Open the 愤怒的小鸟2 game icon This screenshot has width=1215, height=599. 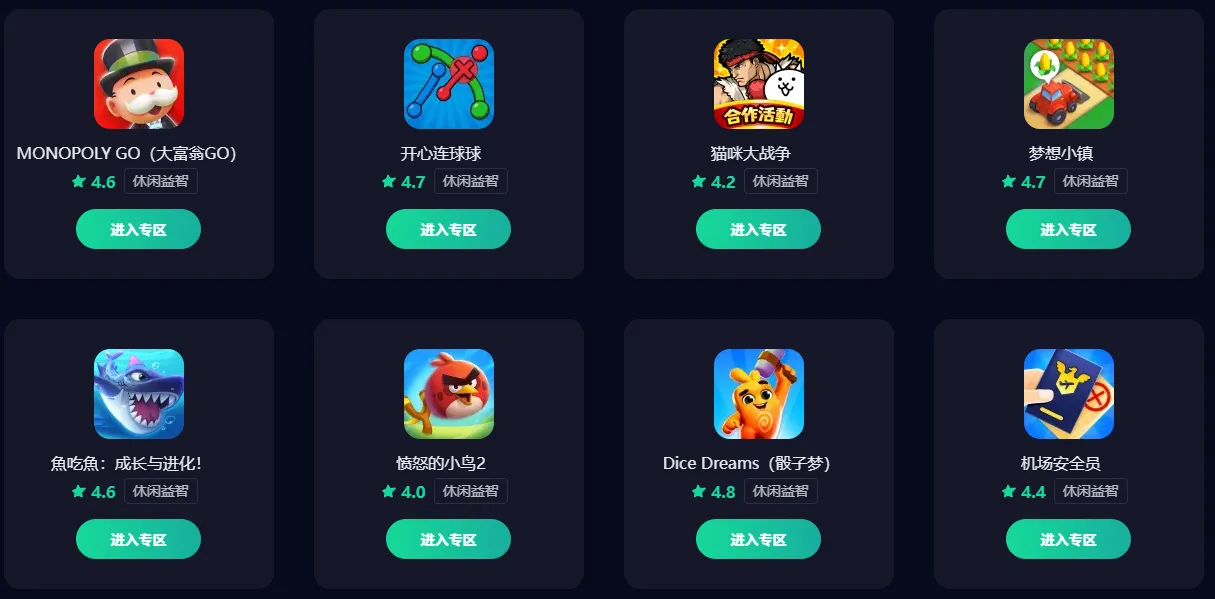pyautogui.click(x=449, y=394)
